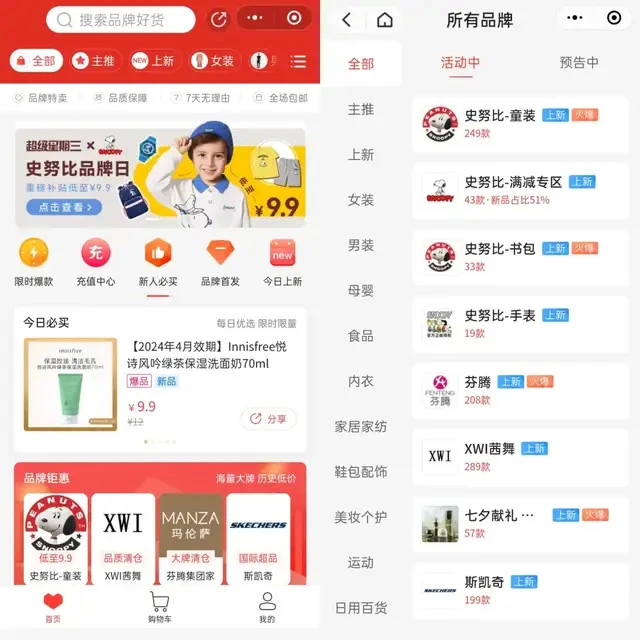Screen dimensions: 640x640
Task: Open the 史努比-书包 brand row
Action: coord(520,256)
